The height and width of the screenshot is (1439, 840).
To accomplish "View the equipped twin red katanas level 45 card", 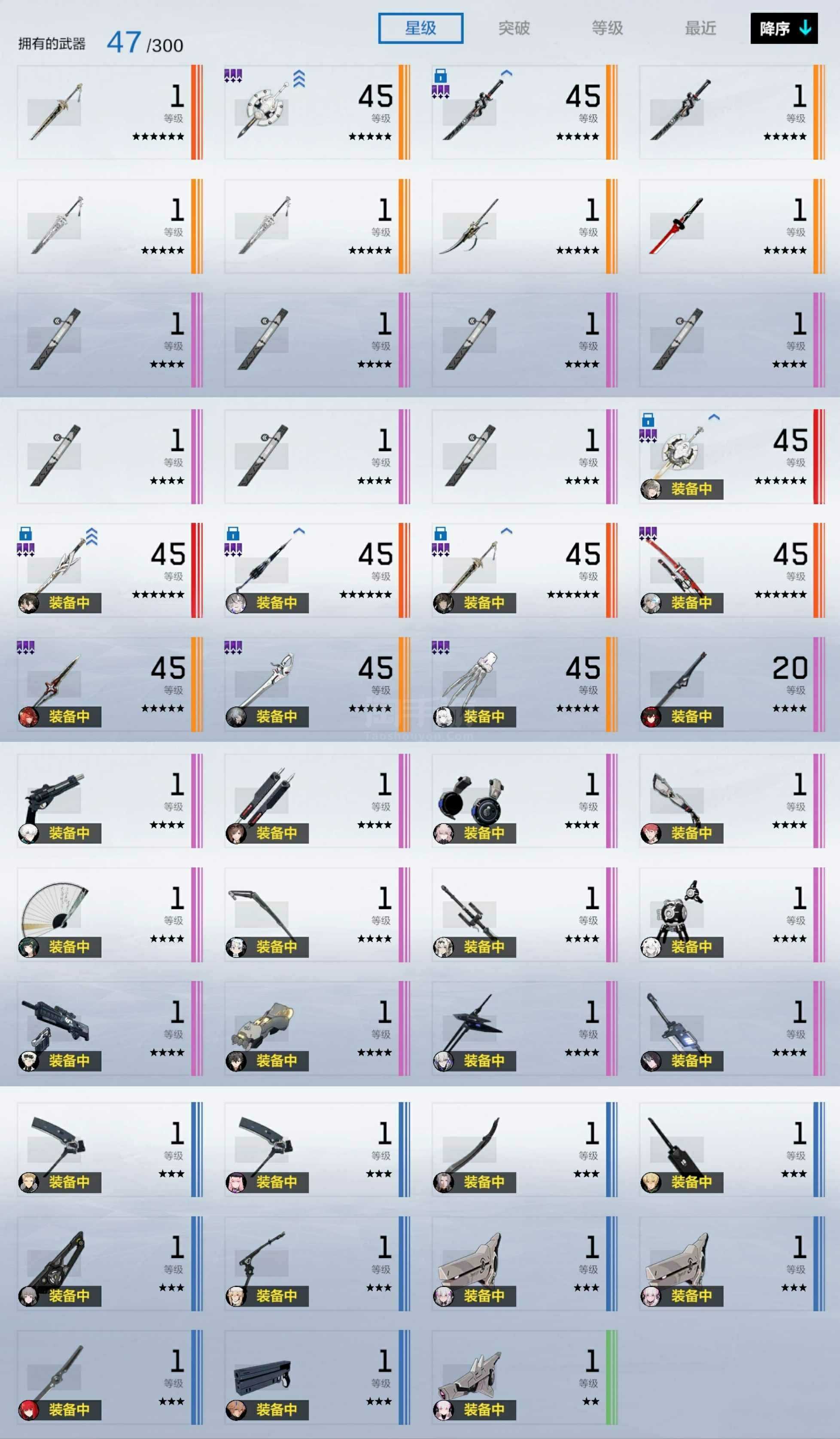I will click(732, 570).
